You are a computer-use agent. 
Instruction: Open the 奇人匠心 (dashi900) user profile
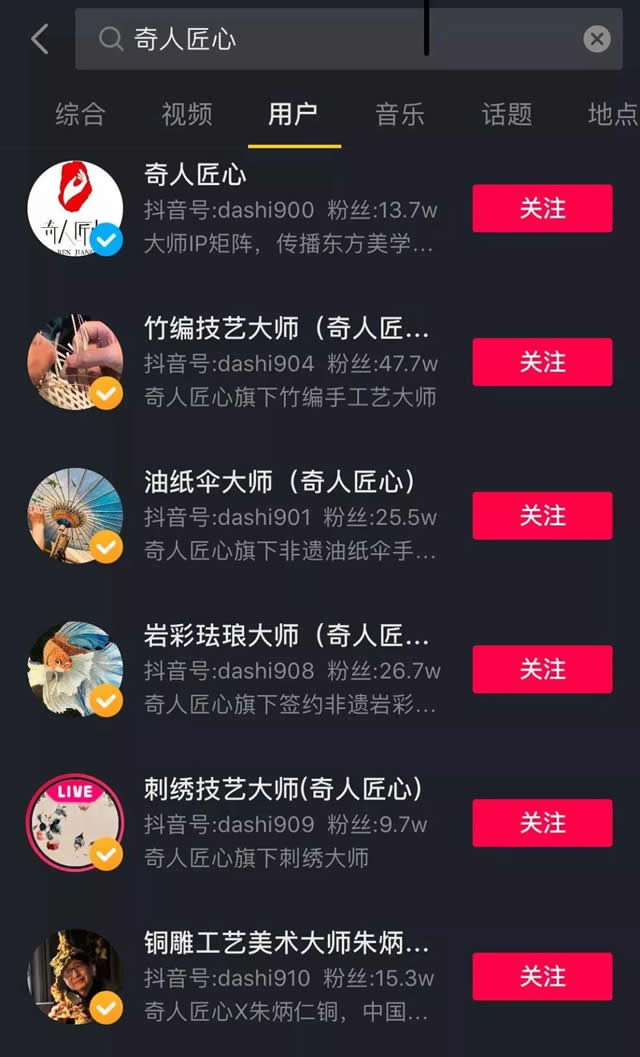(290, 209)
